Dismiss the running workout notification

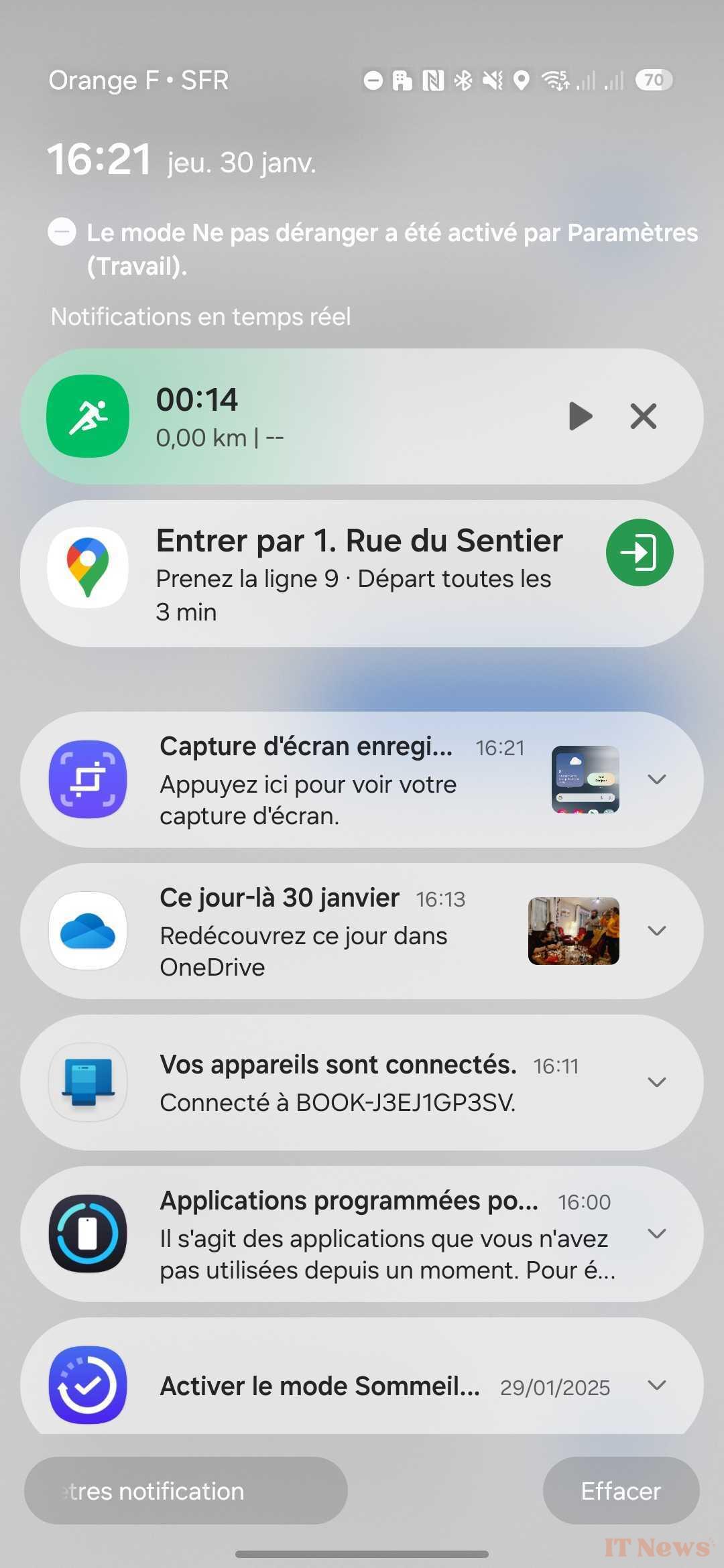[x=643, y=416]
